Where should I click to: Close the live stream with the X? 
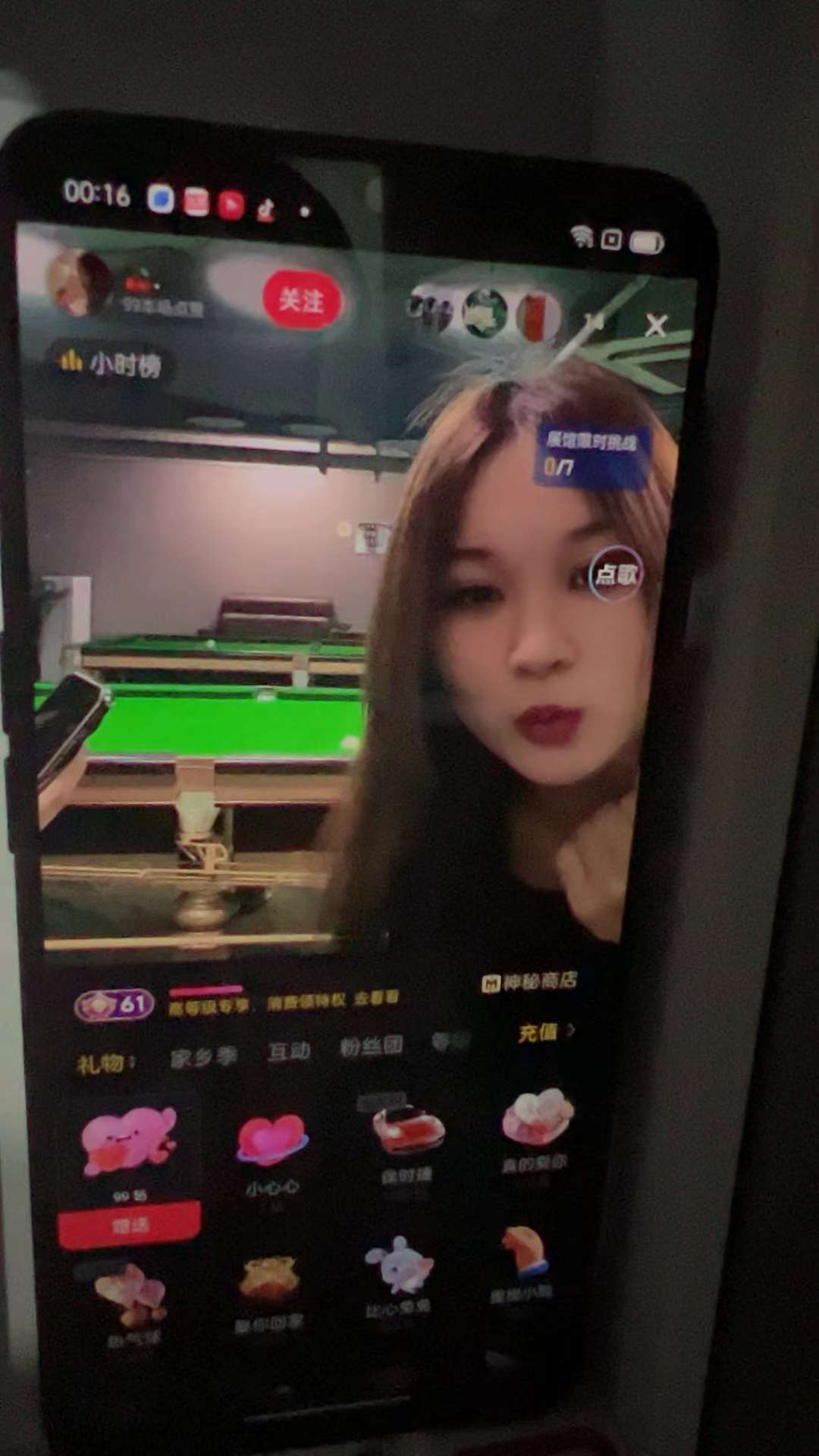655,326
